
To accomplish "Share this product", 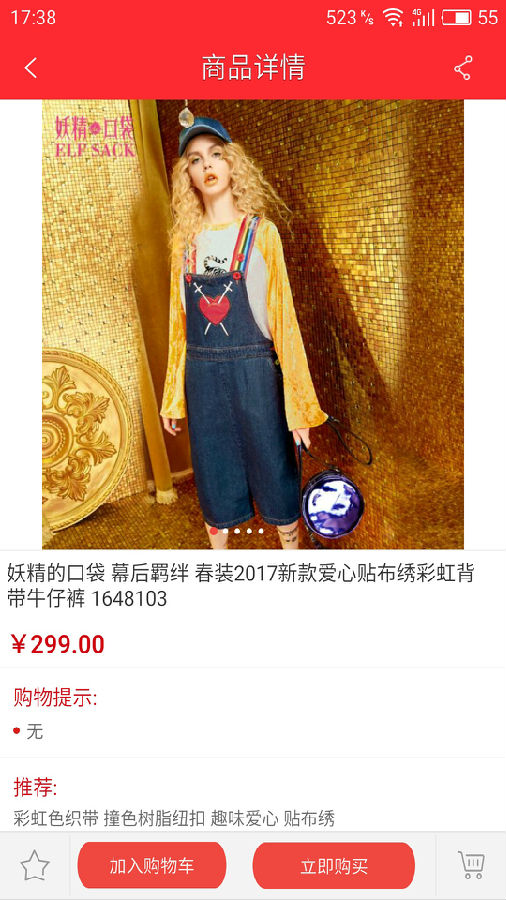I will 463,68.
